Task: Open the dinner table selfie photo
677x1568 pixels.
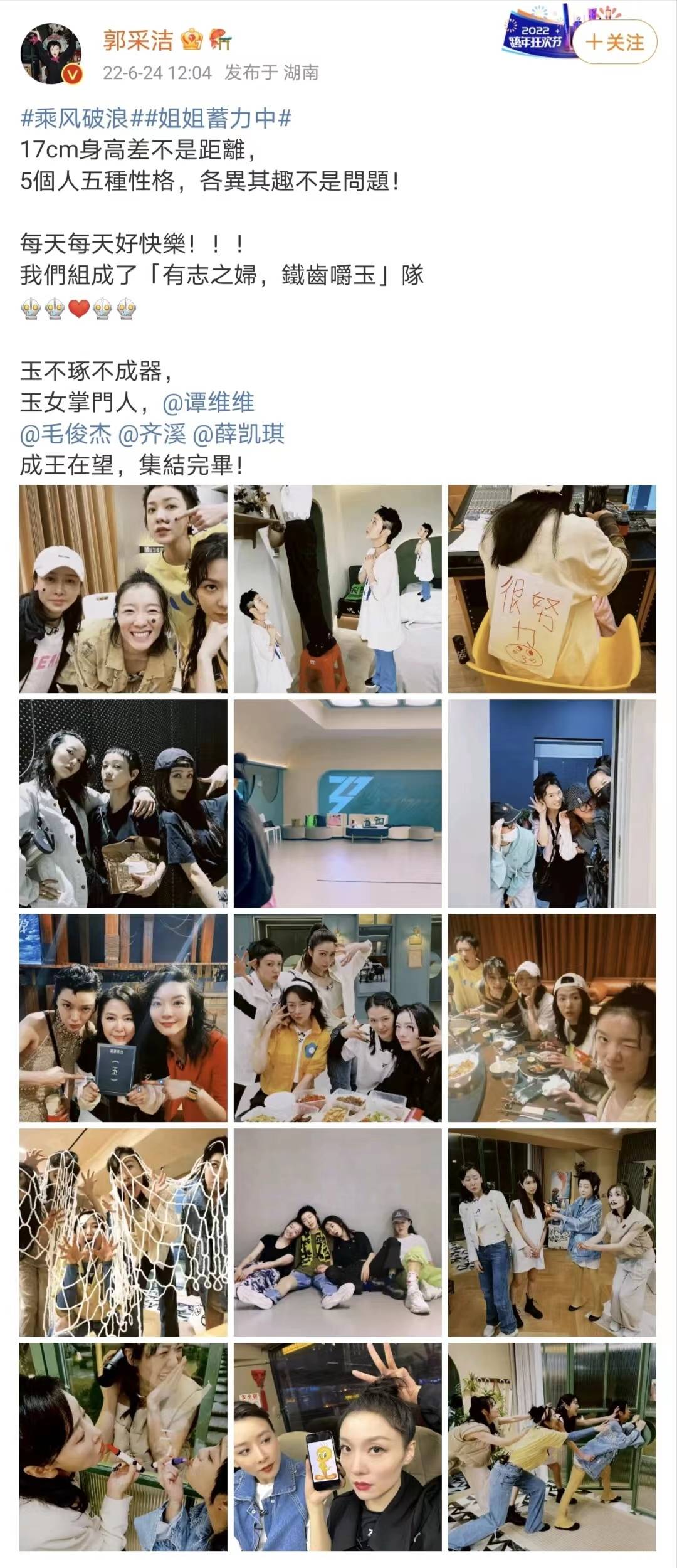Action: point(552,1018)
